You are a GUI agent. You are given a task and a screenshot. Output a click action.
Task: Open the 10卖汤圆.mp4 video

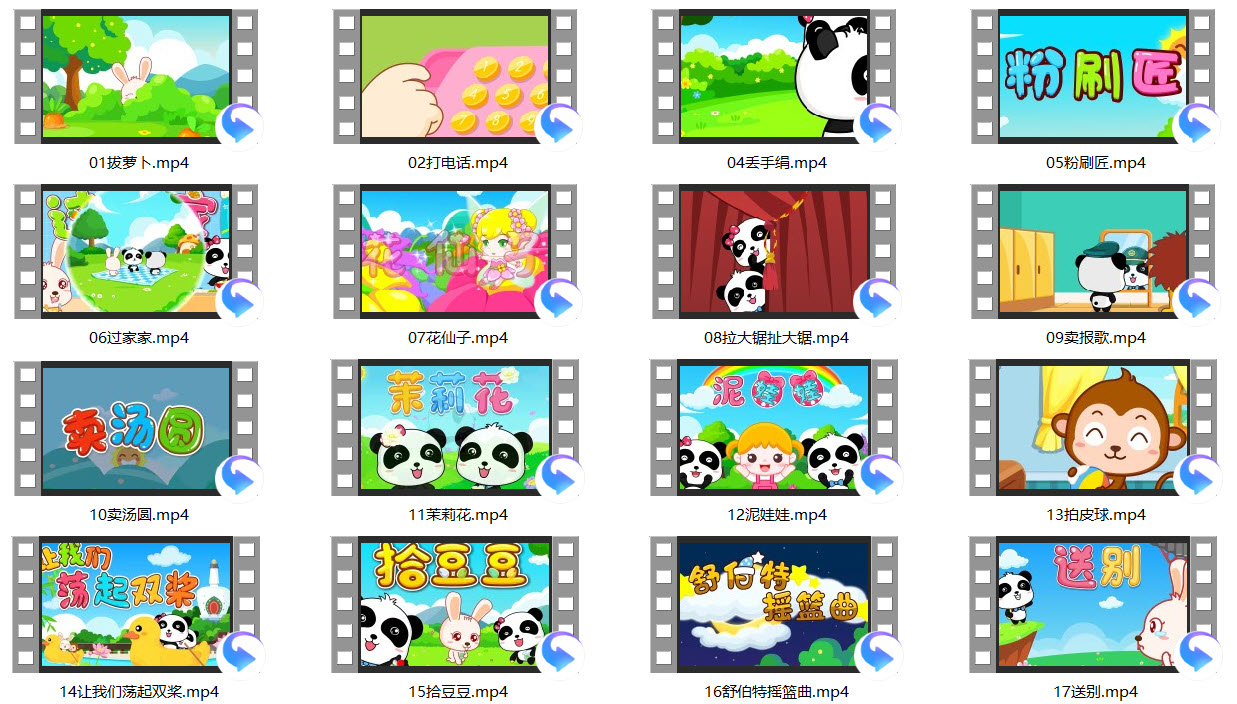[x=136, y=428]
